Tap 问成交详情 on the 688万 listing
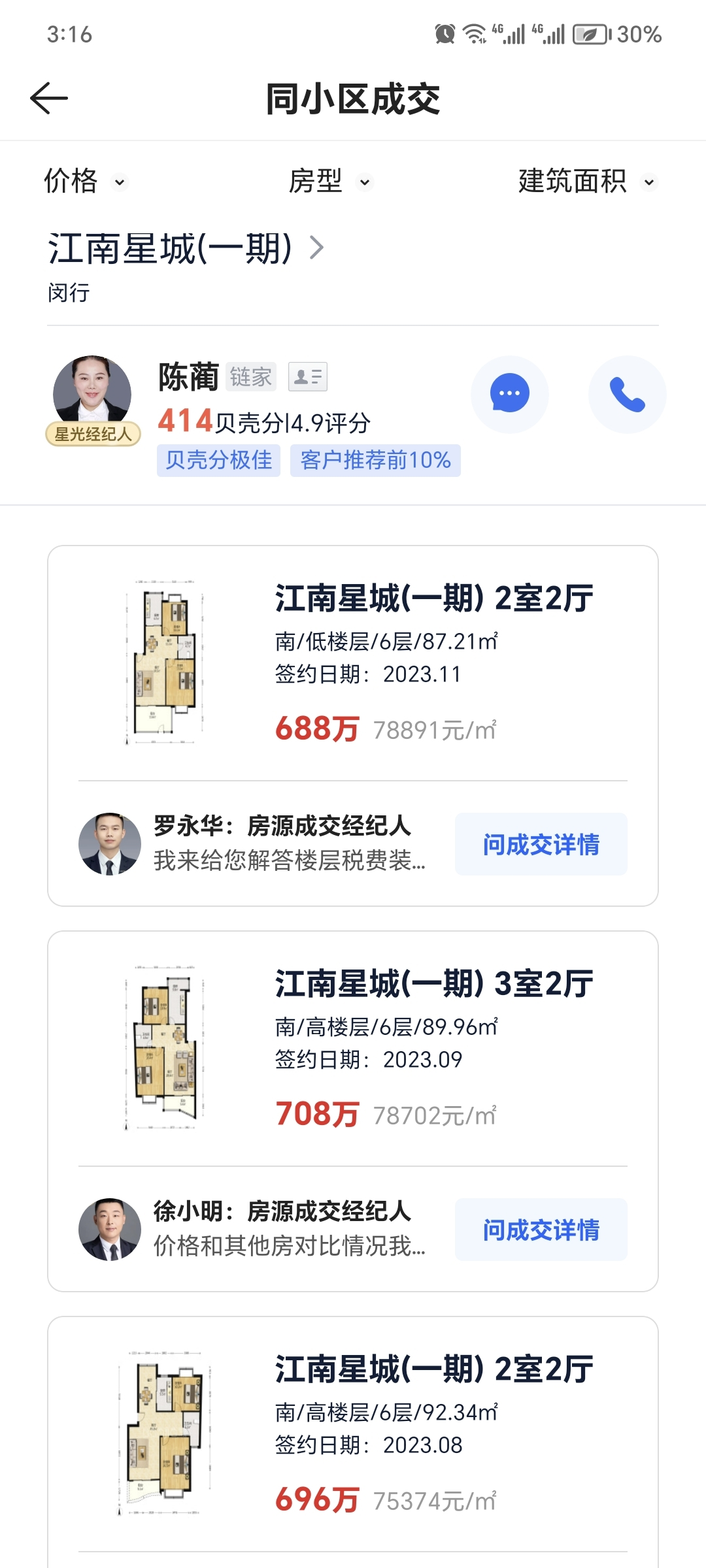Screen dimensions: 706x1568 pyautogui.click(x=541, y=843)
